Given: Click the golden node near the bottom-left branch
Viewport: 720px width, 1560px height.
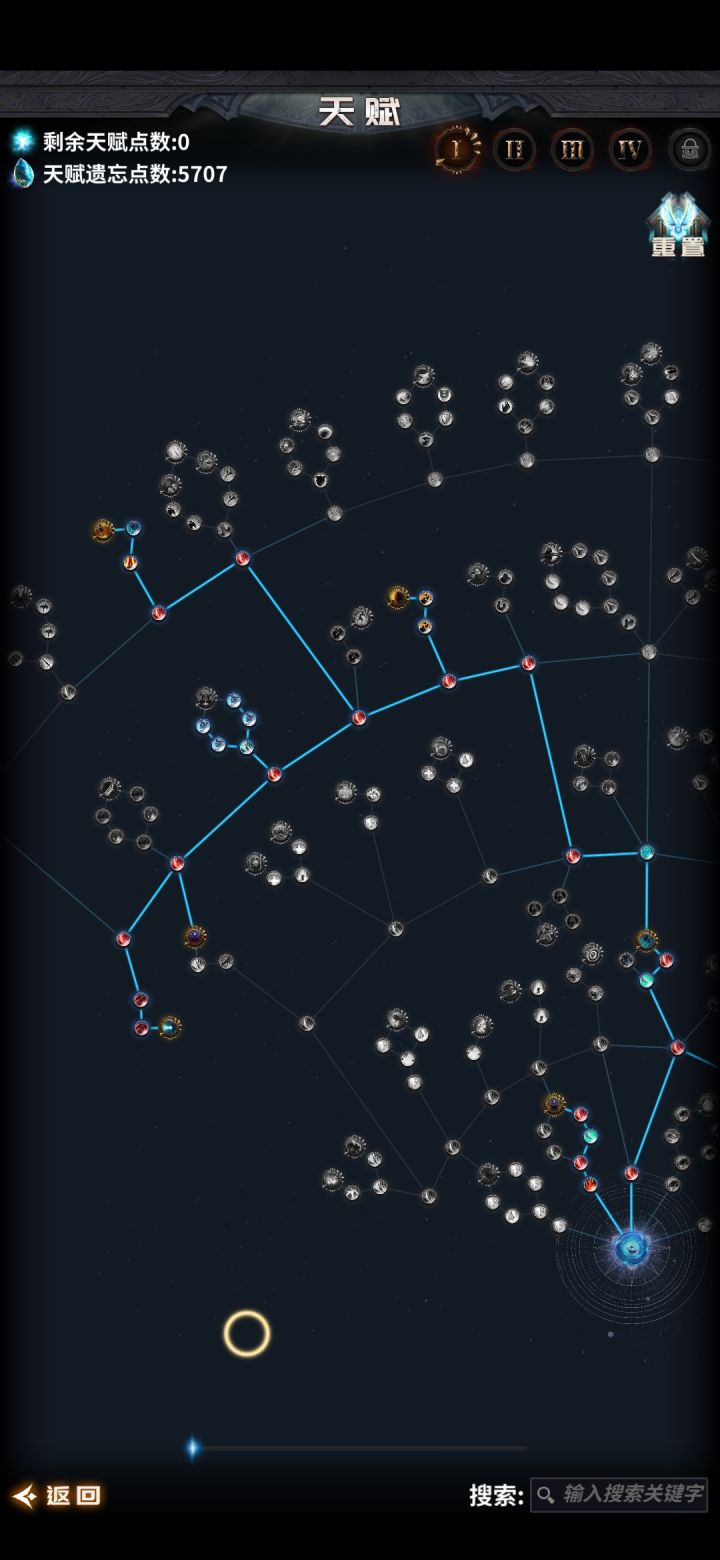Looking at the screenshot, I should pos(168,1025).
